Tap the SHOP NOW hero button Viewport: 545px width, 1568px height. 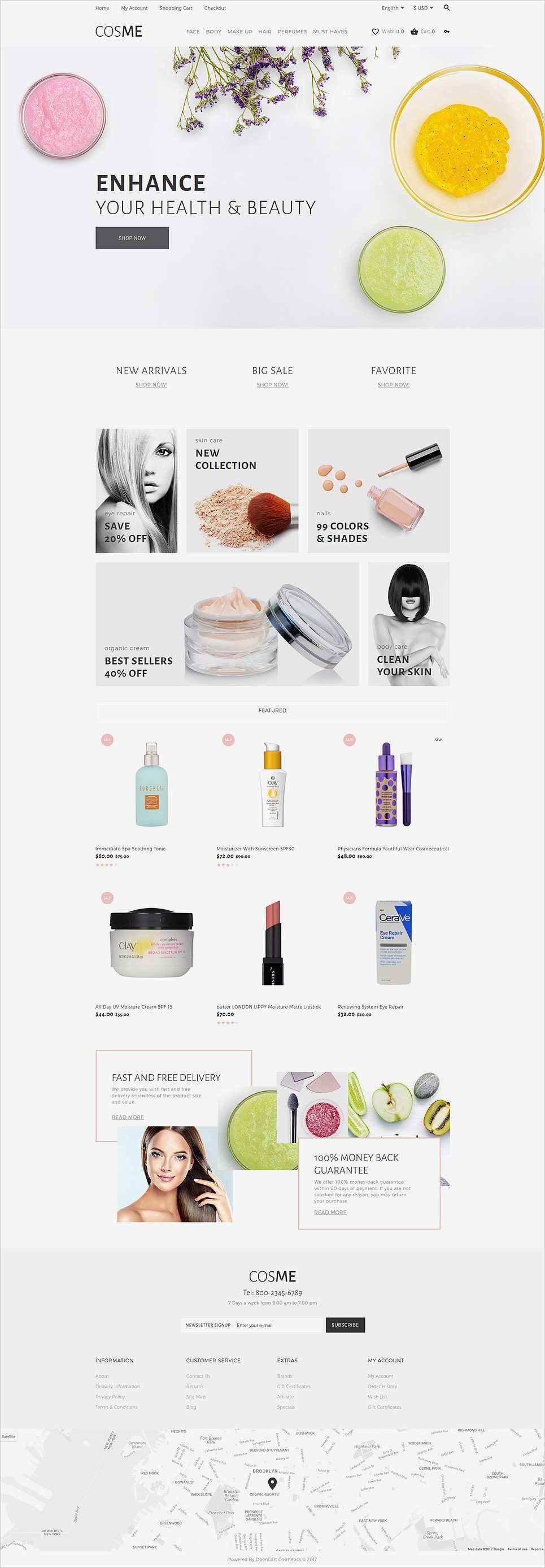coord(132,238)
